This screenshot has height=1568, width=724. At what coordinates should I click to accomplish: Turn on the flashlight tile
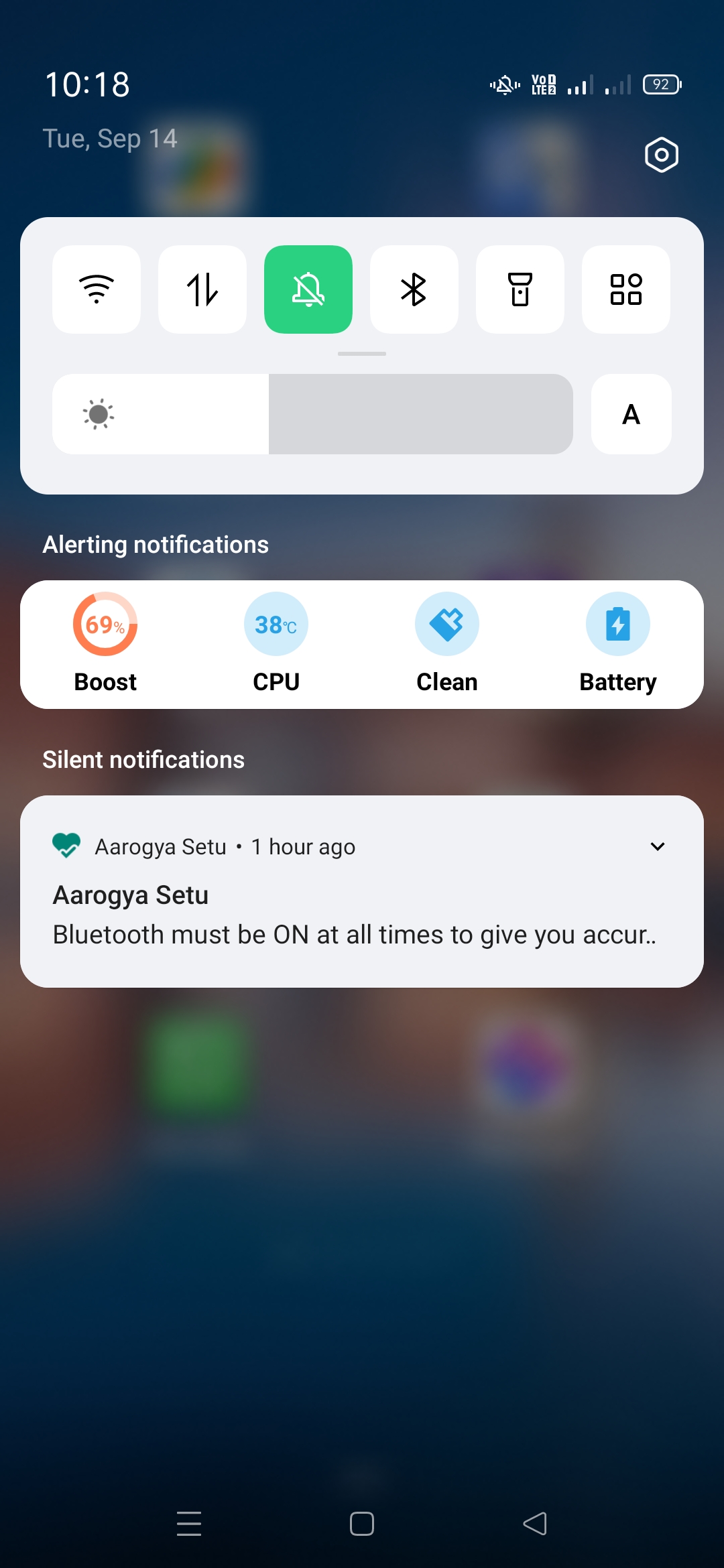pos(520,289)
